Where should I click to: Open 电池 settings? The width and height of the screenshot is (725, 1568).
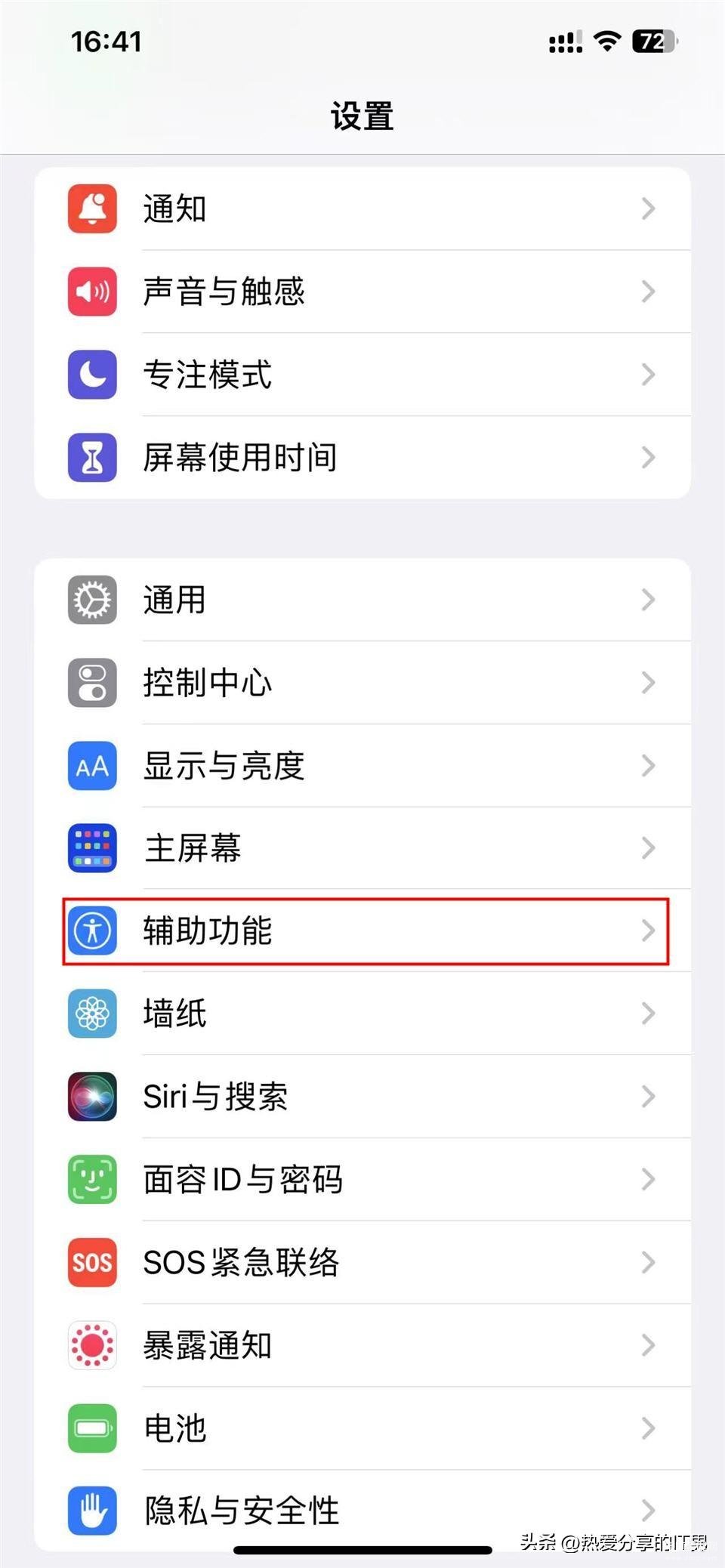(x=362, y=1428)
